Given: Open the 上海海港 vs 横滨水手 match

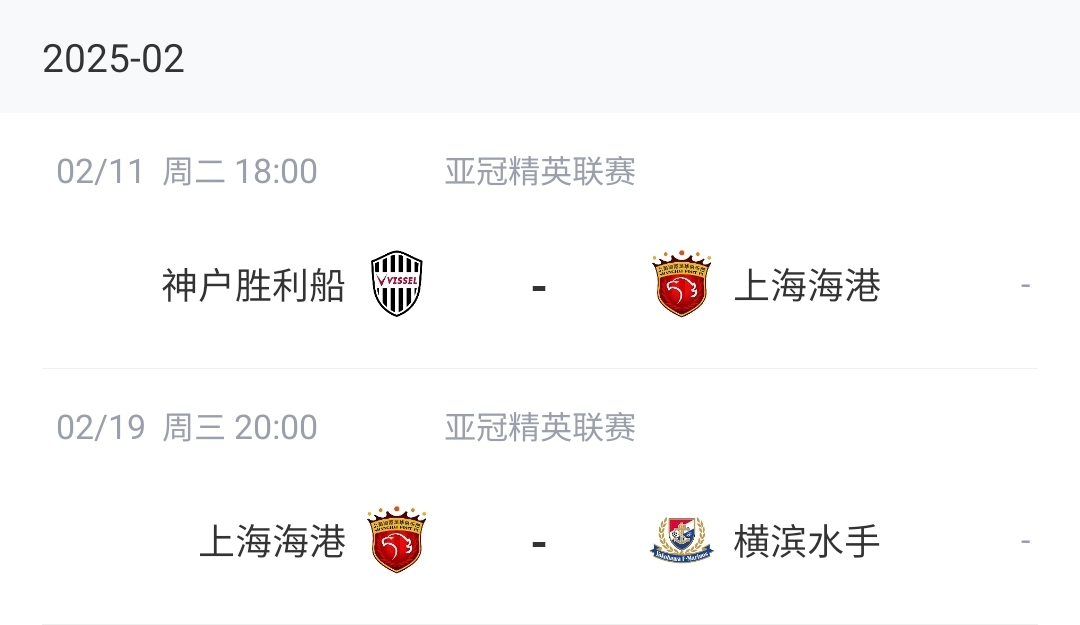Looking at the screenshot, I should point(539,542).
